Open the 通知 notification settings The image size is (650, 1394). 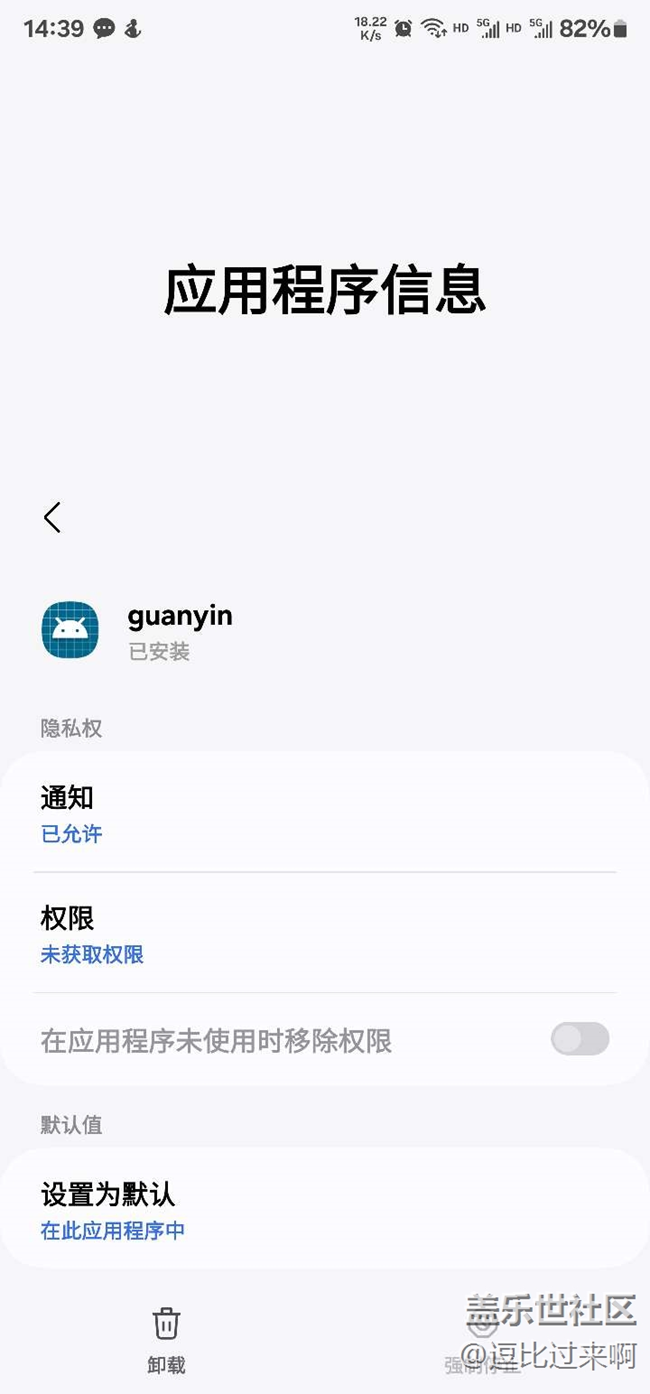pos(325,812)
